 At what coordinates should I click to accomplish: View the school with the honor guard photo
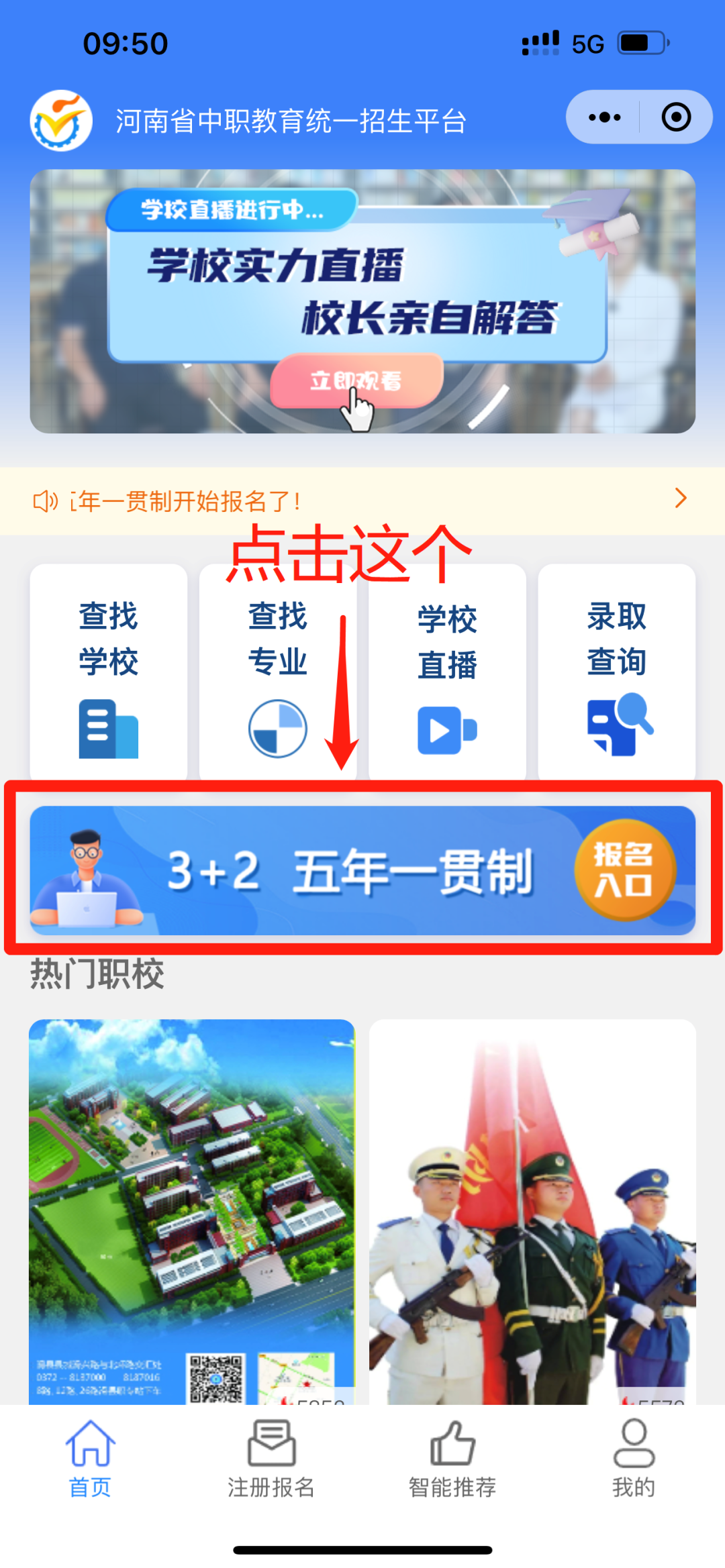532,1208
